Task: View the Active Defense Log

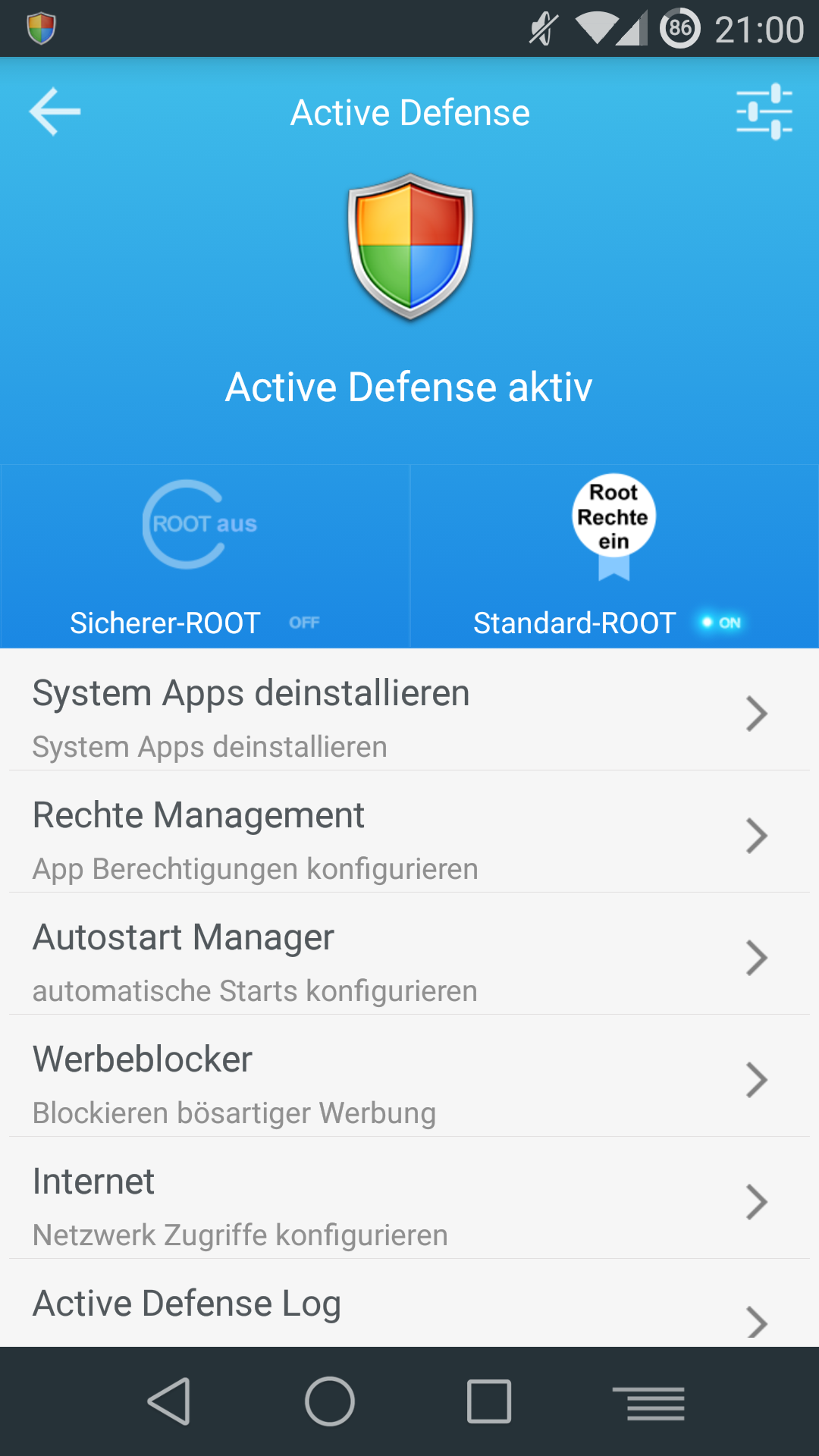Action: 409,1304
